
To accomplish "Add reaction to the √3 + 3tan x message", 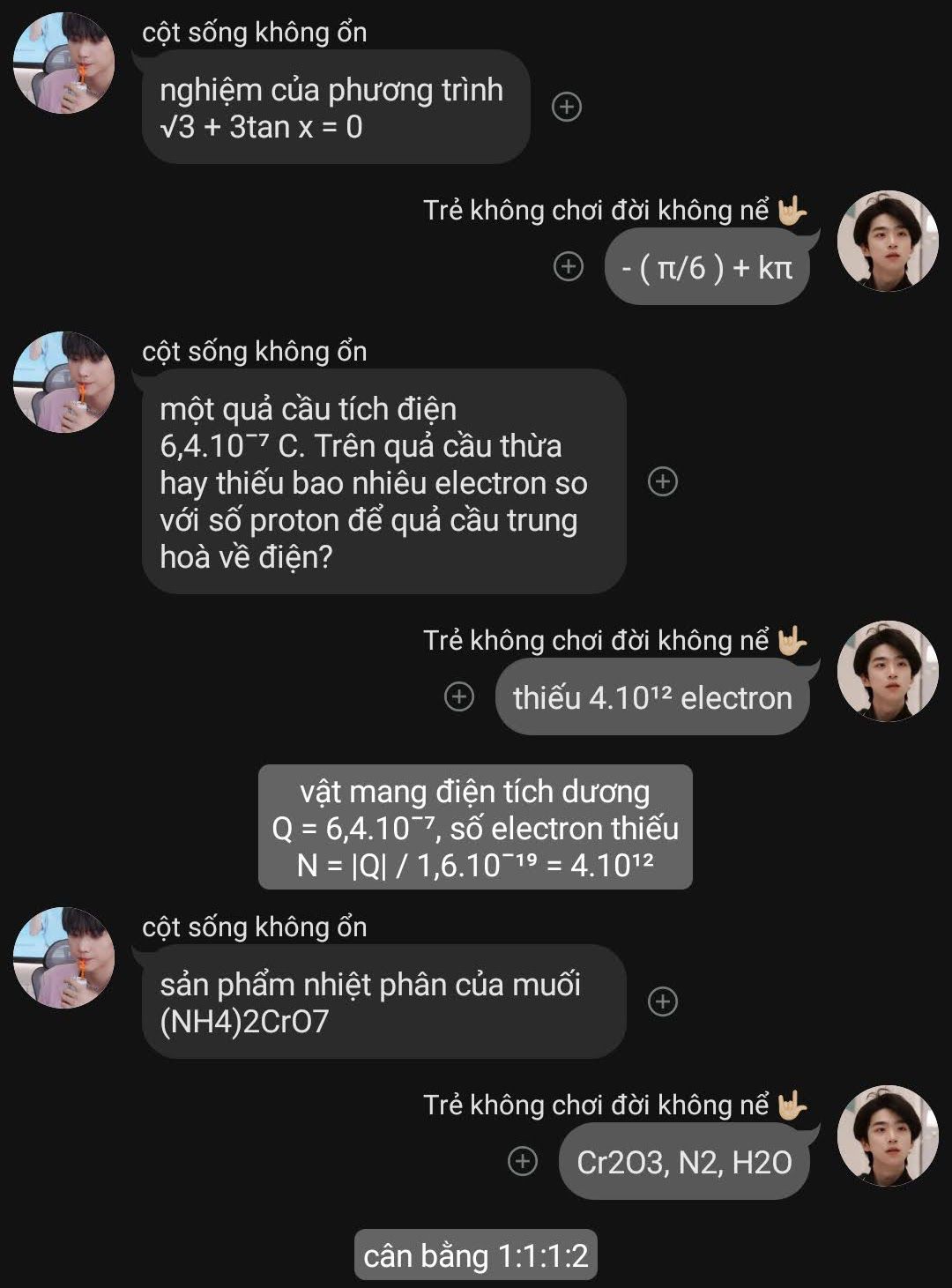I will coord(566,107).
